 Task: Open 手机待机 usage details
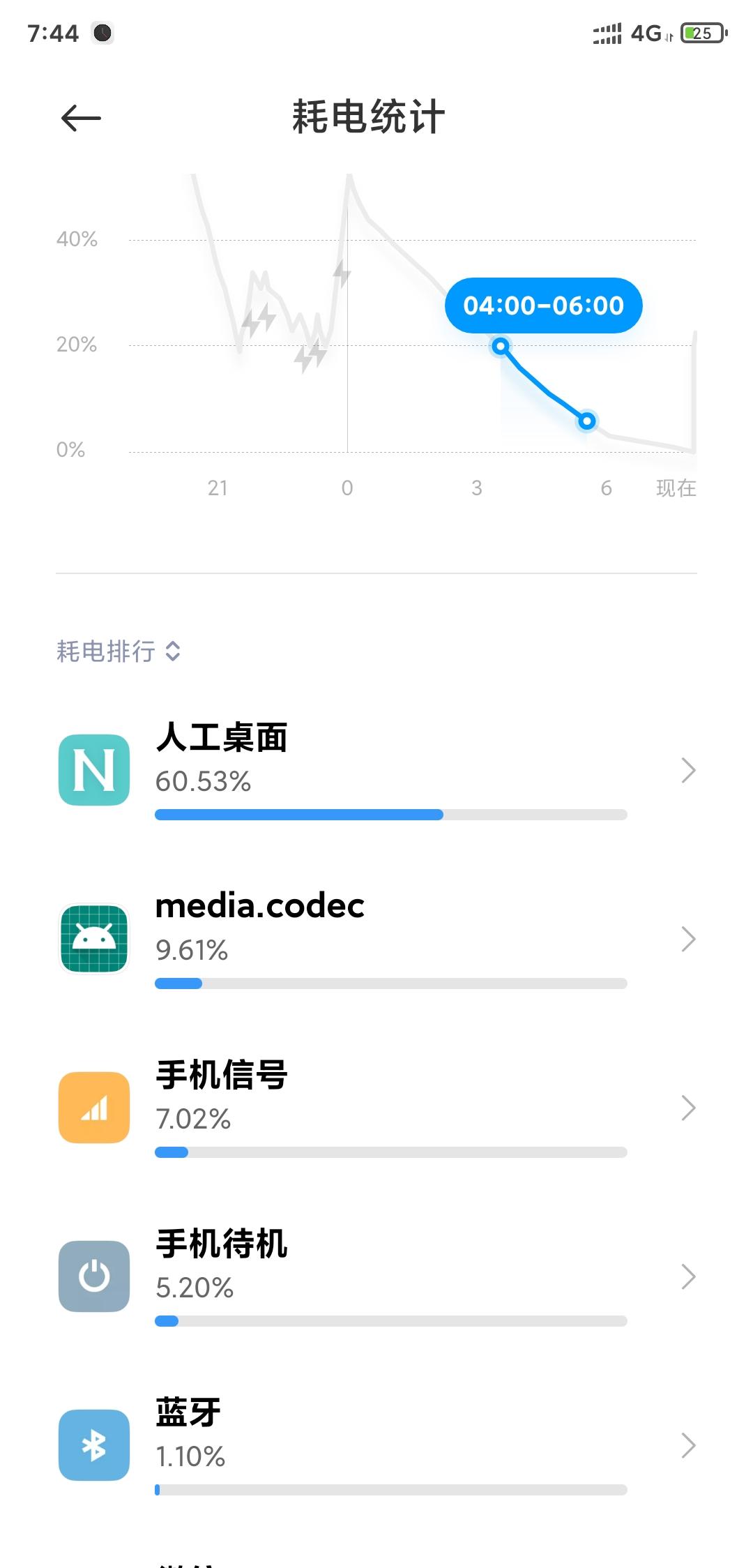click(x=687, y=1276)
